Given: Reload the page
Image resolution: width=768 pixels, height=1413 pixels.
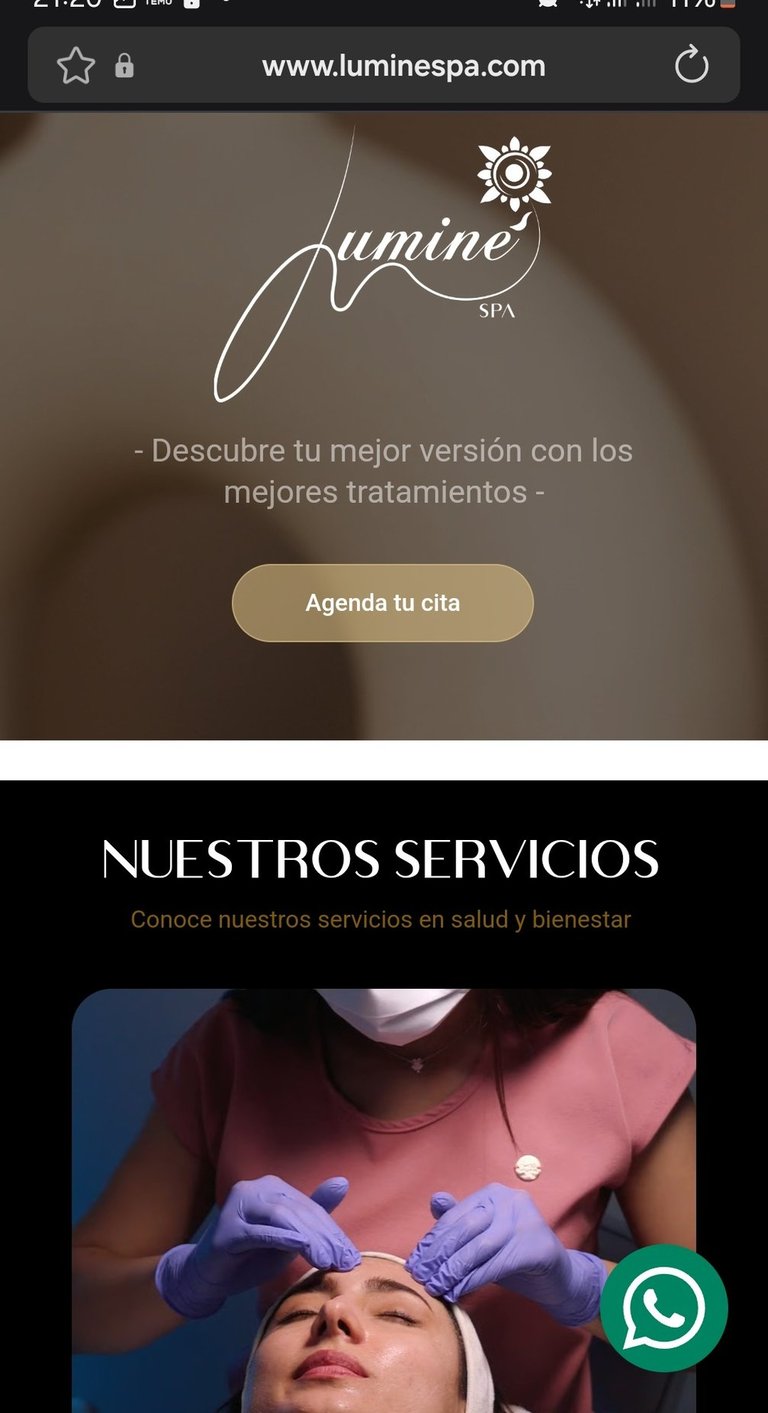Looking at the screenshot, I should click(691, 66).
